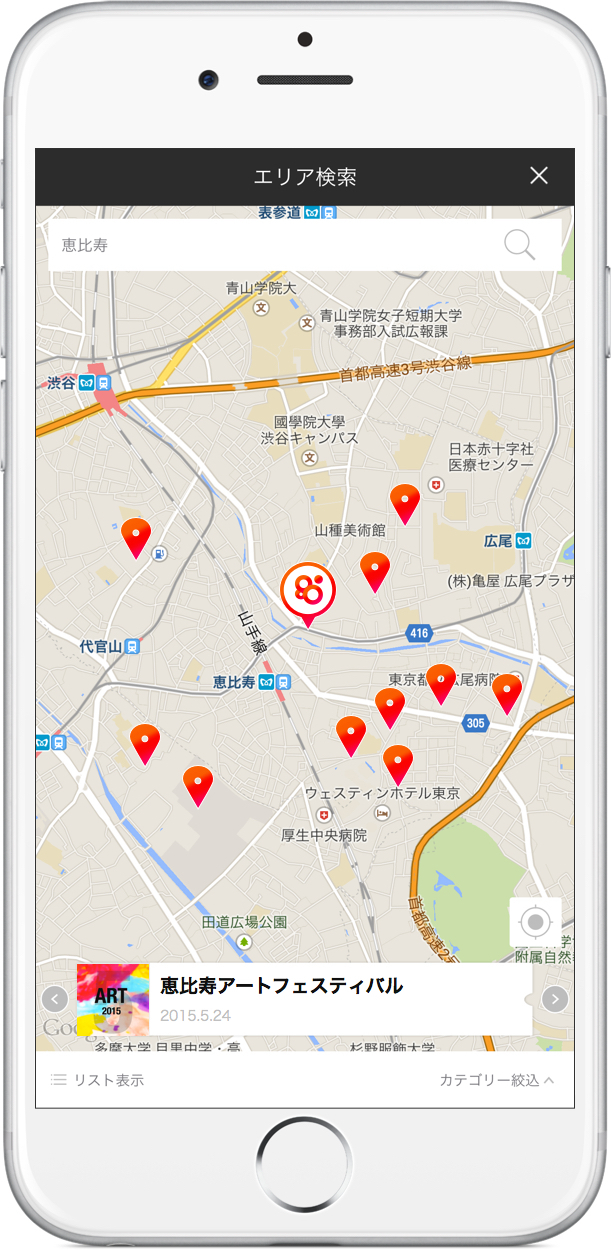The image size is (611, 1250).
Task: Open 恵比寿アートフェスティバル event card
Action: pos(300,998)
